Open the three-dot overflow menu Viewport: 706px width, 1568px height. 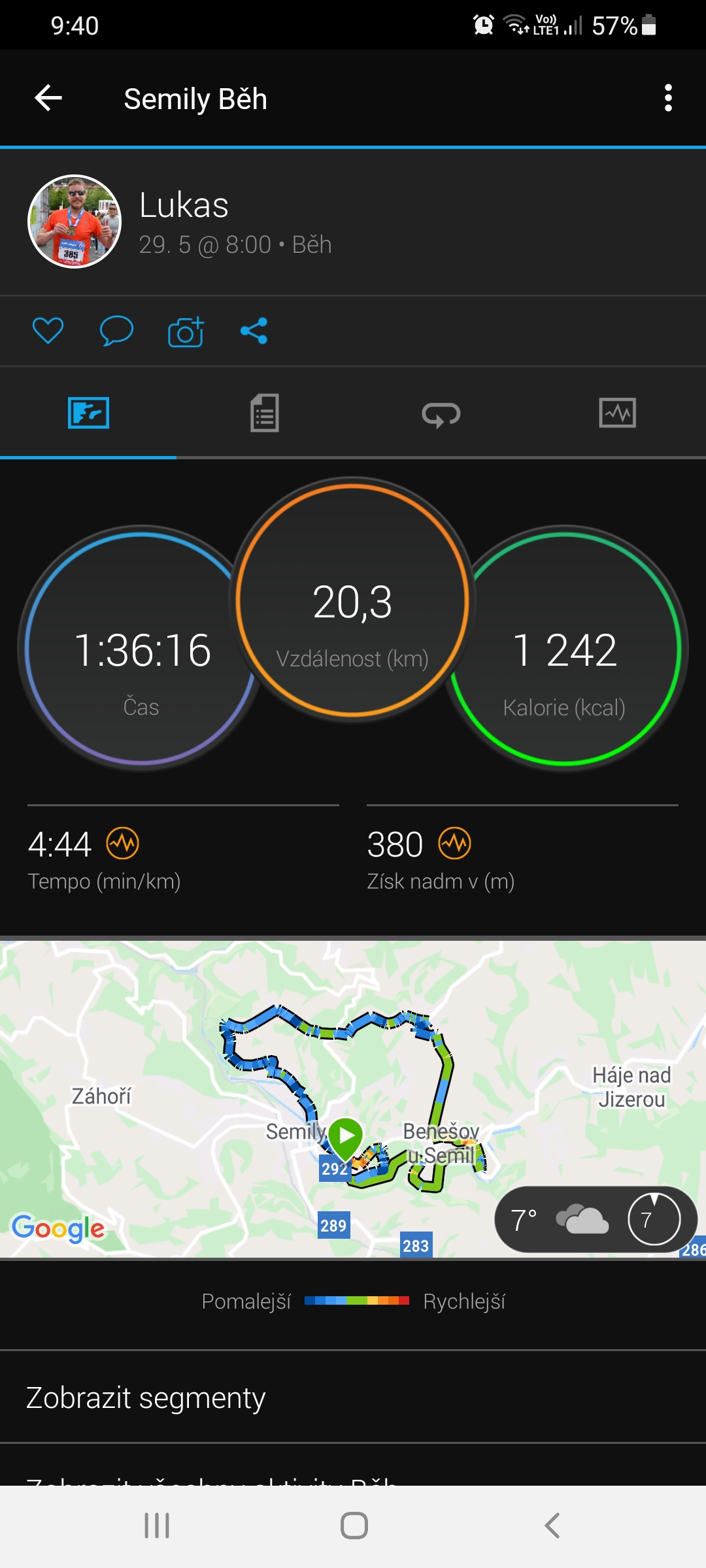tap(667, 98)
